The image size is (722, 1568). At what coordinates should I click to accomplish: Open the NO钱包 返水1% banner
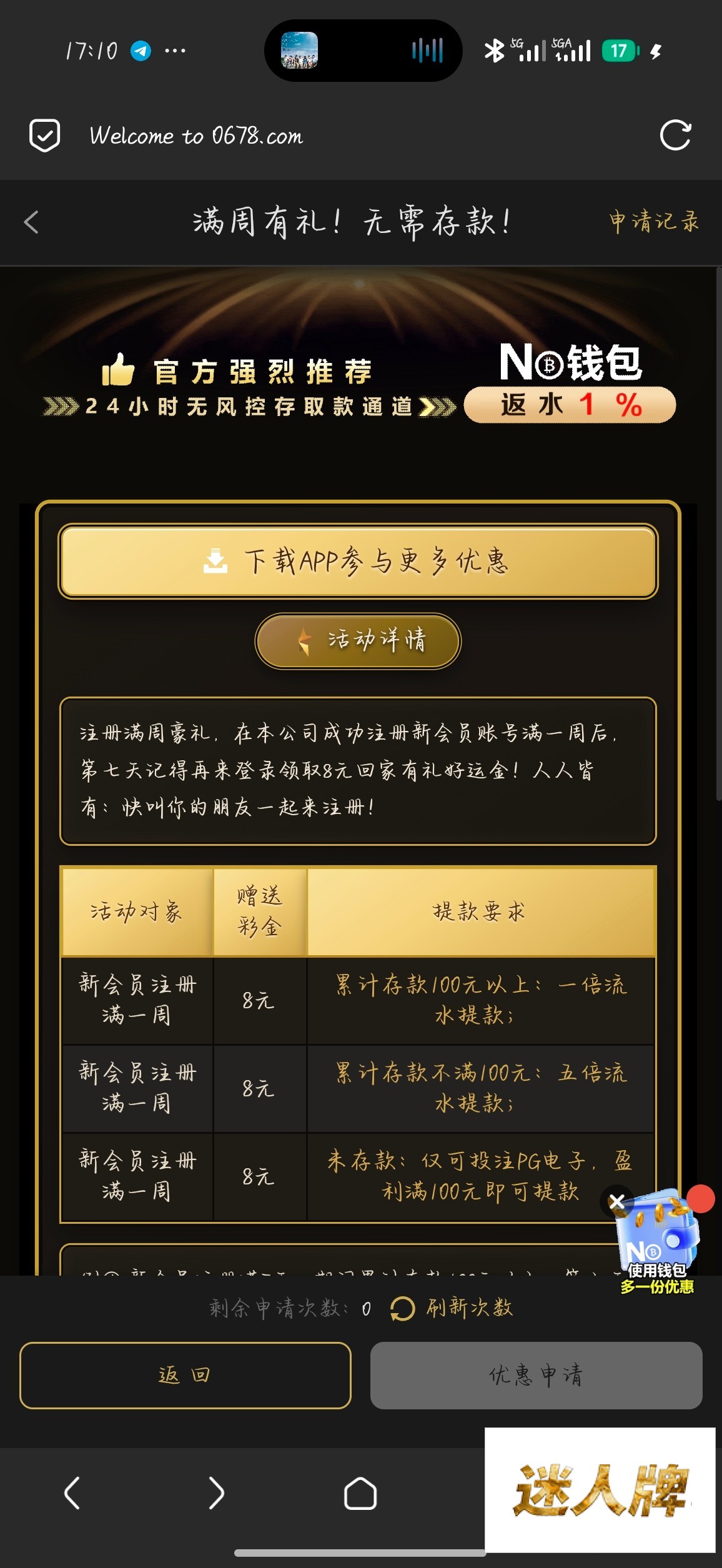coord(570,382)
